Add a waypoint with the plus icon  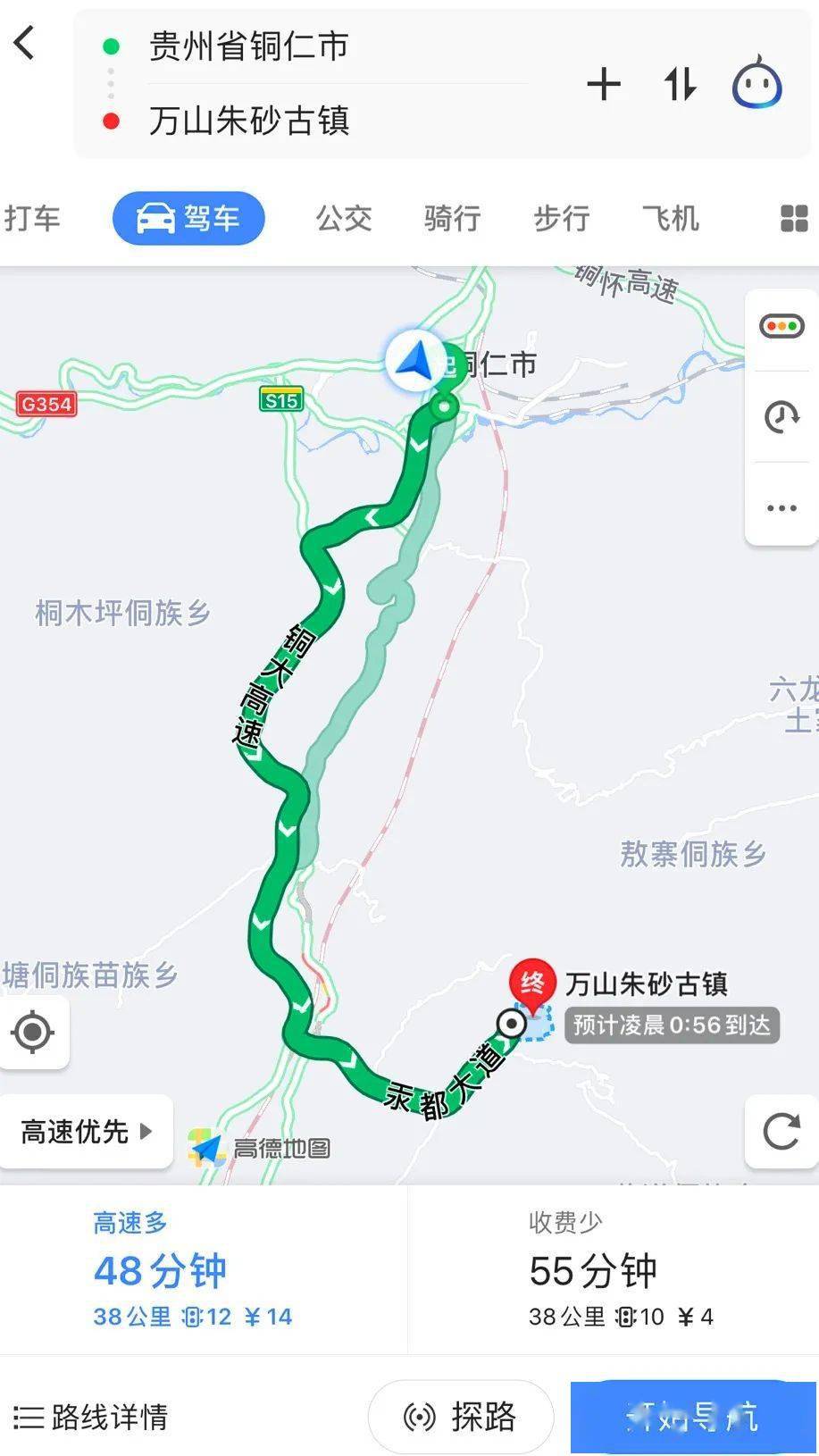pyautogui.click(x=605, y=85)
